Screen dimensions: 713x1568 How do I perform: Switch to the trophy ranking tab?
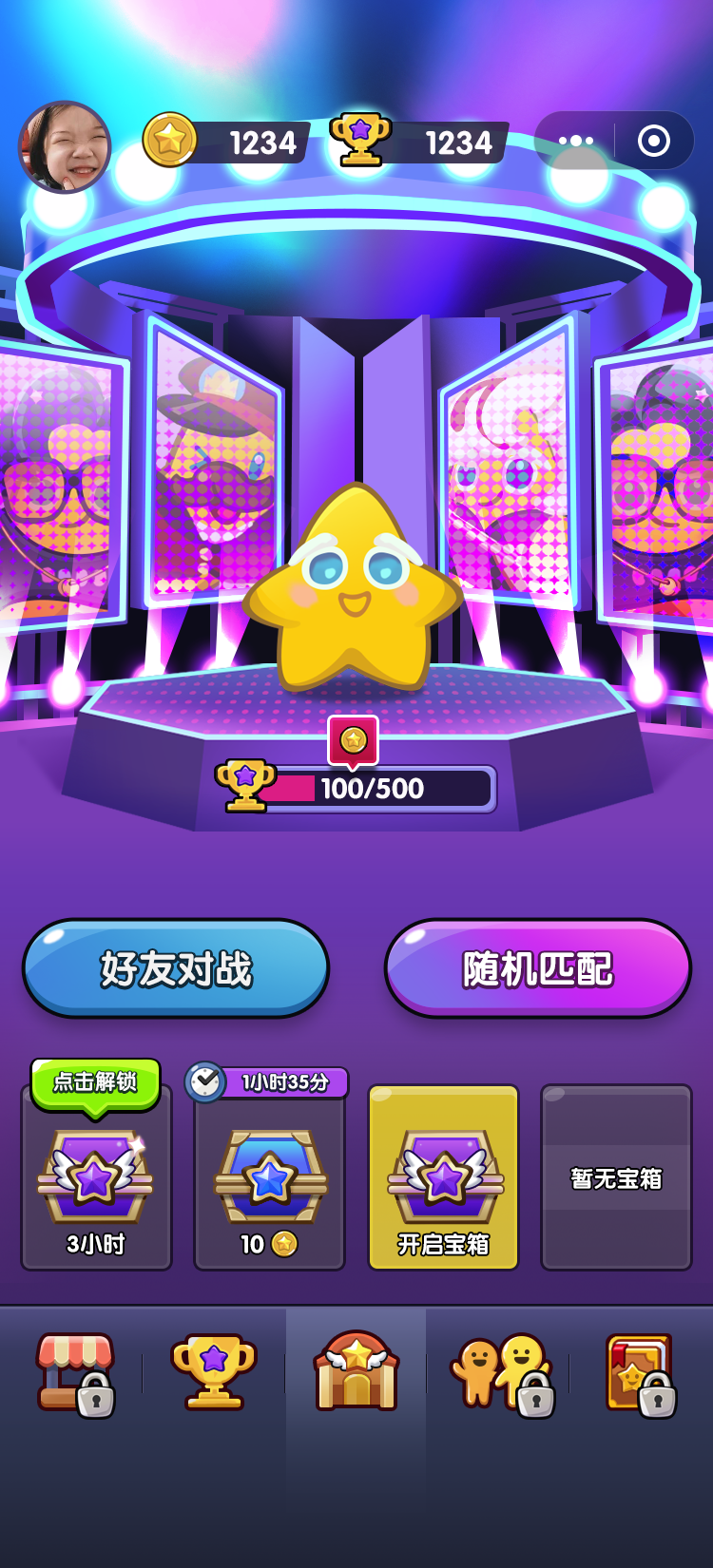coord(214,1371)
